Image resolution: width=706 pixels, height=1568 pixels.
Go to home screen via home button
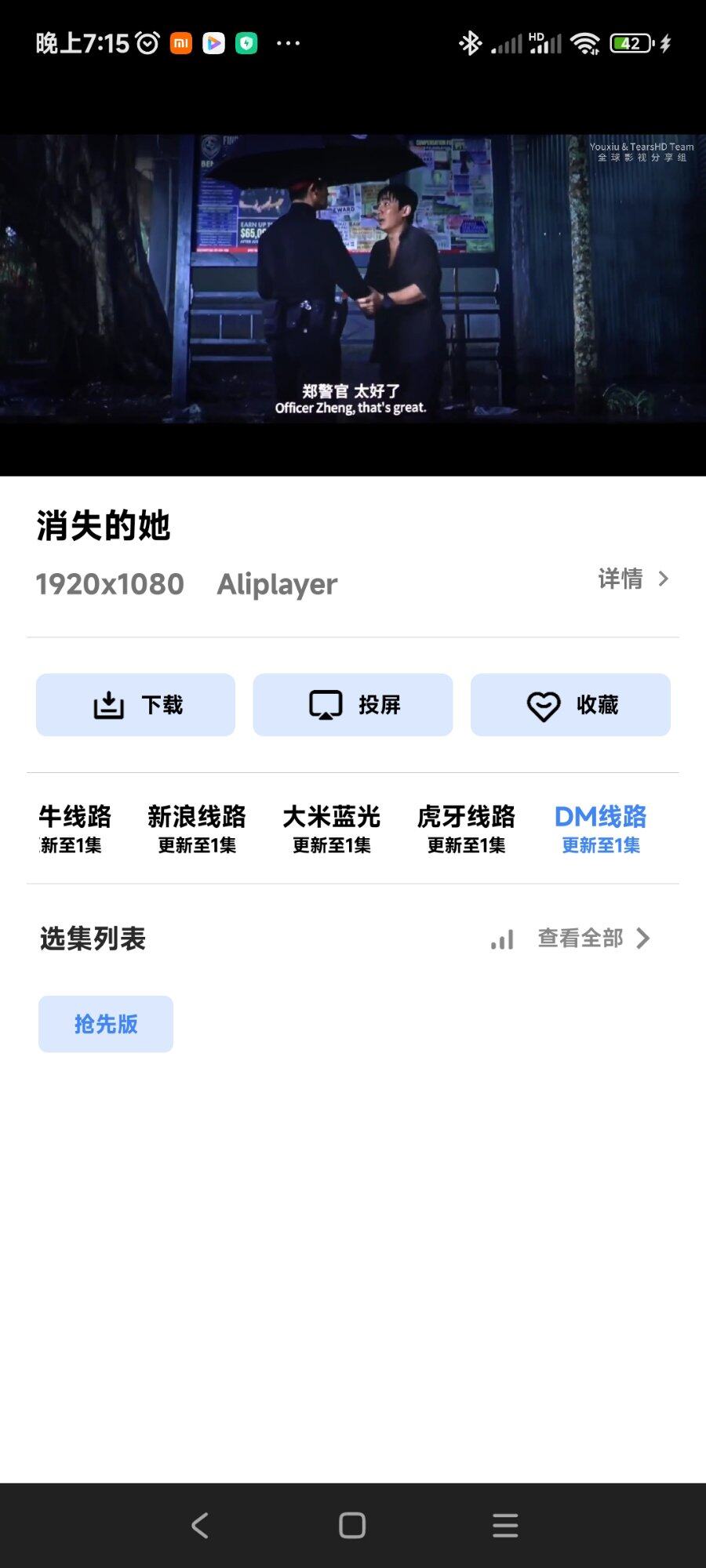click(x=352, y=1525)
